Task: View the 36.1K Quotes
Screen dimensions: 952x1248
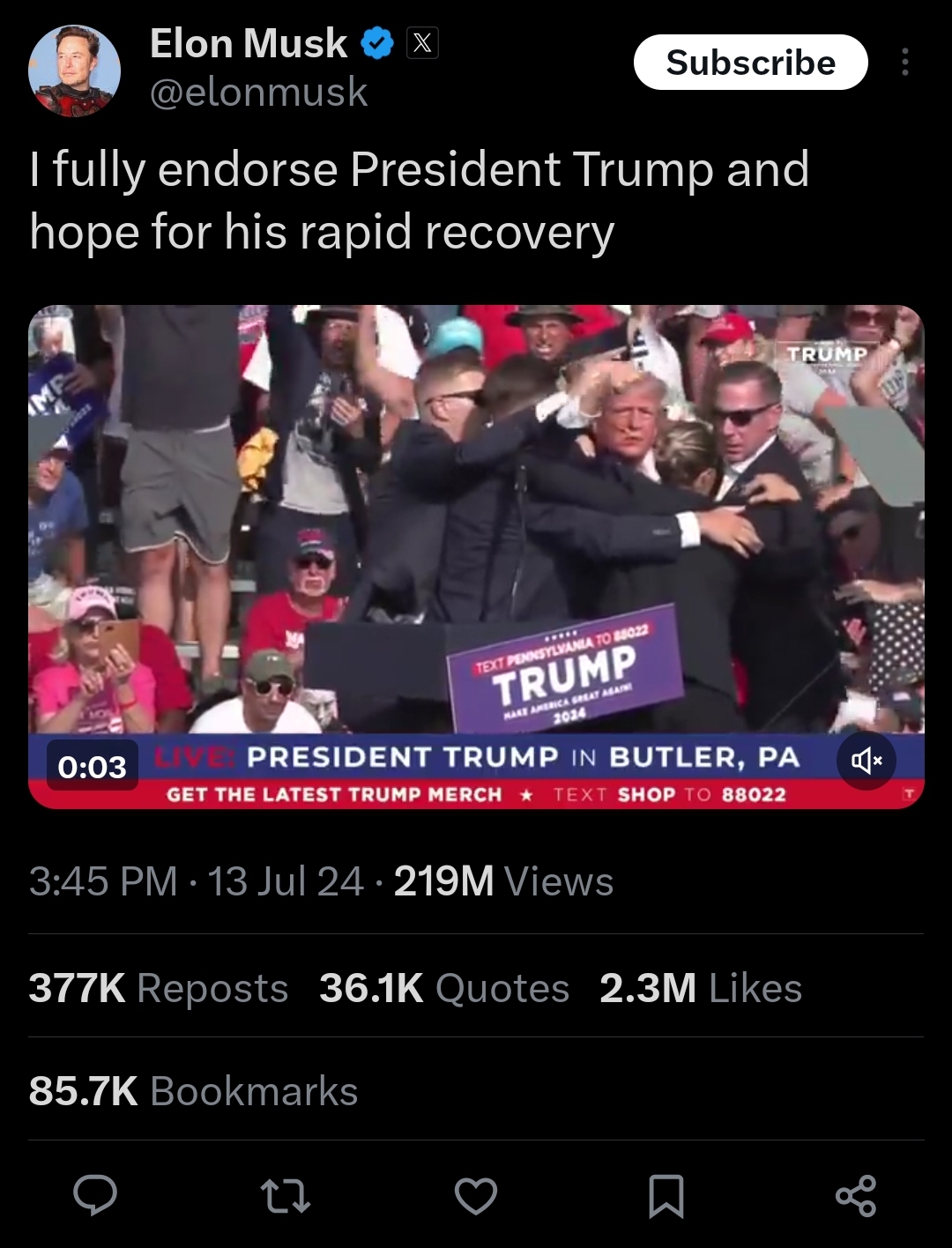Action: [444, 988]
